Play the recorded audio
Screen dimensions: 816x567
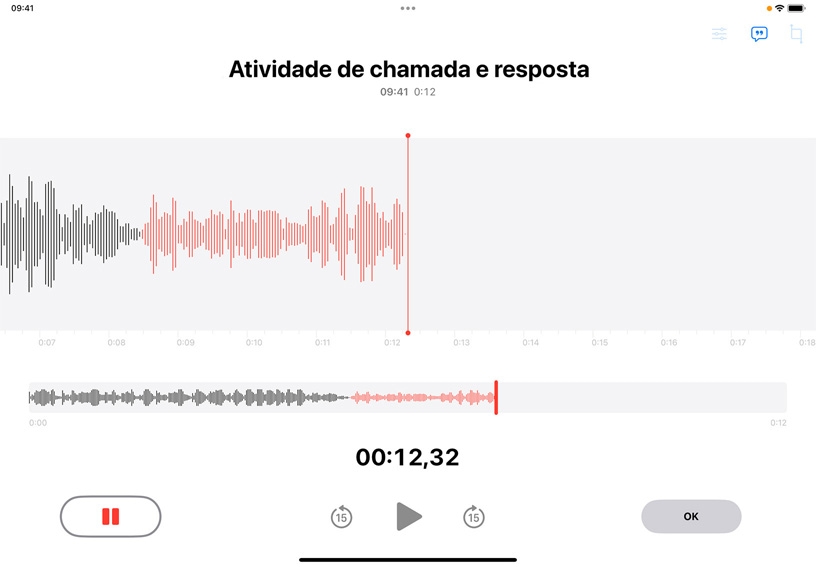coord(409,516)
